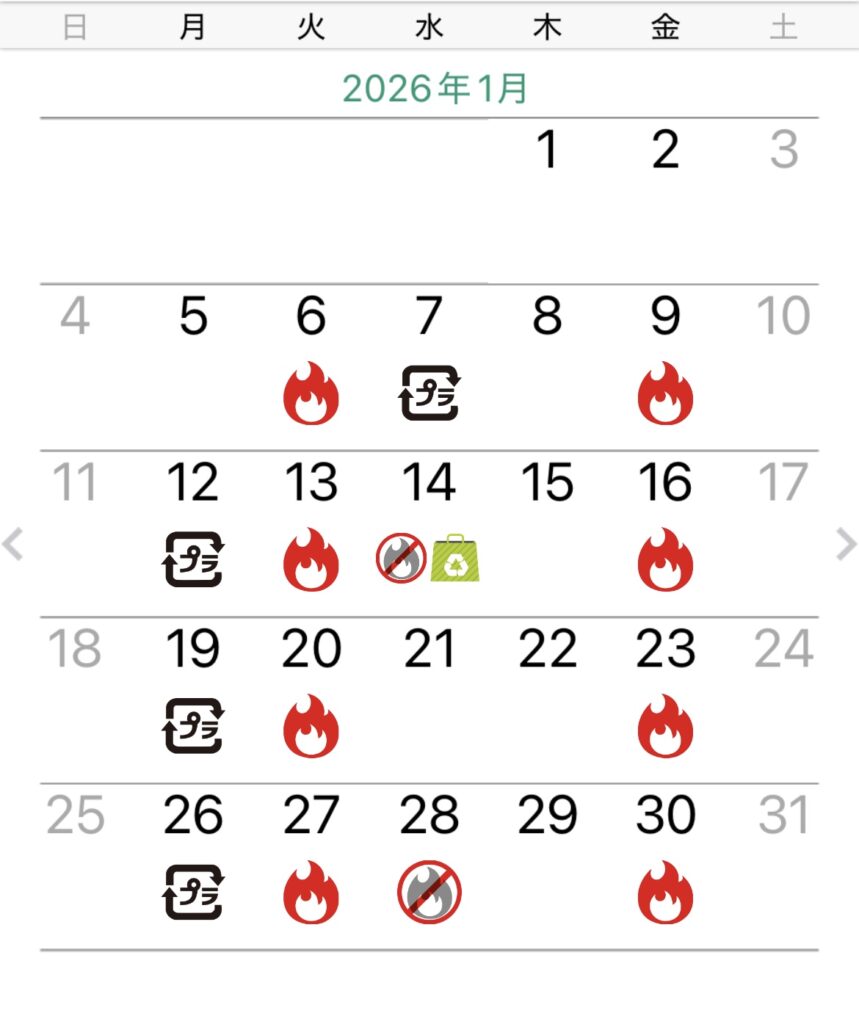The height and width of the screenshot is (1024, 859).
Task: Select January 28 non-burnable garbage day
Action: click(429, 865)
